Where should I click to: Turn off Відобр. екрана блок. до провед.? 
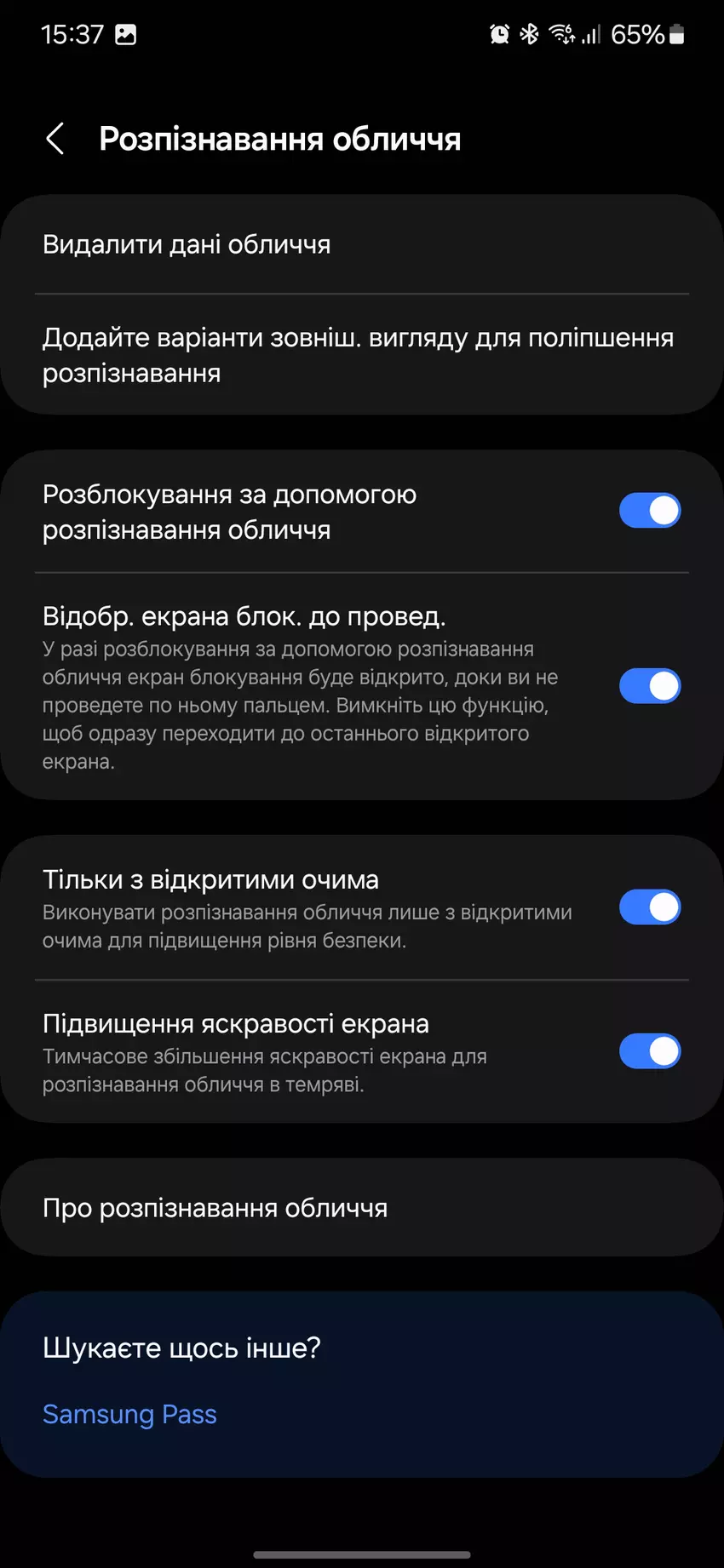point(649,686)
